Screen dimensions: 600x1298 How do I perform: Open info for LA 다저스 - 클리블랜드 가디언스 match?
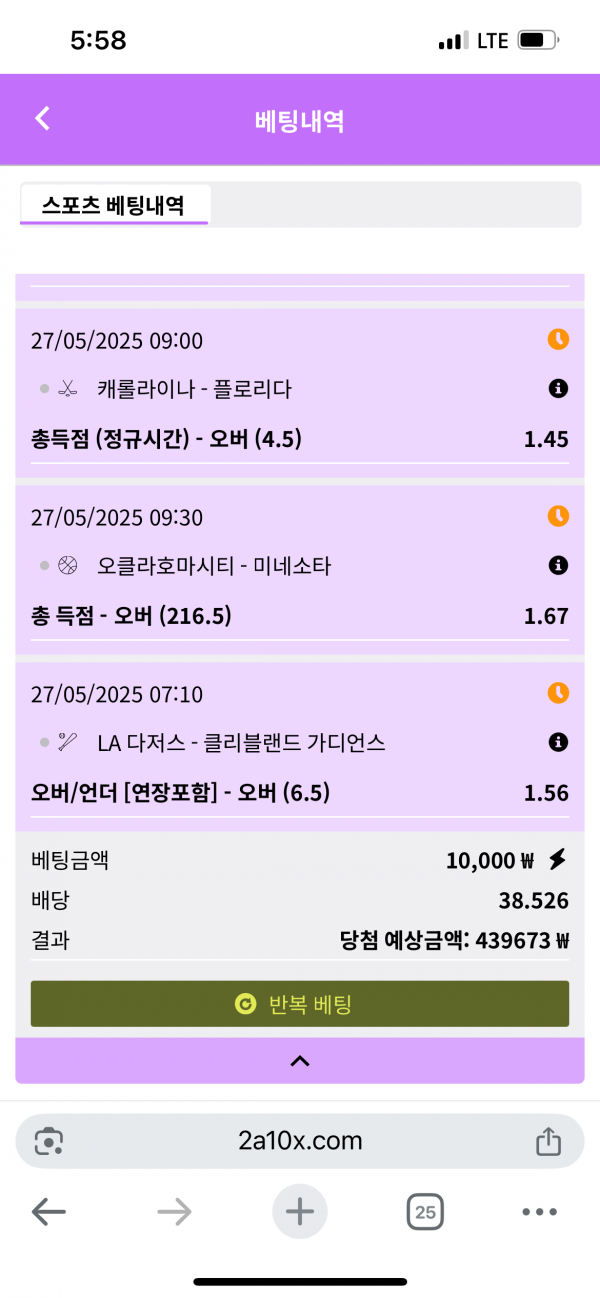click(558, 742)
